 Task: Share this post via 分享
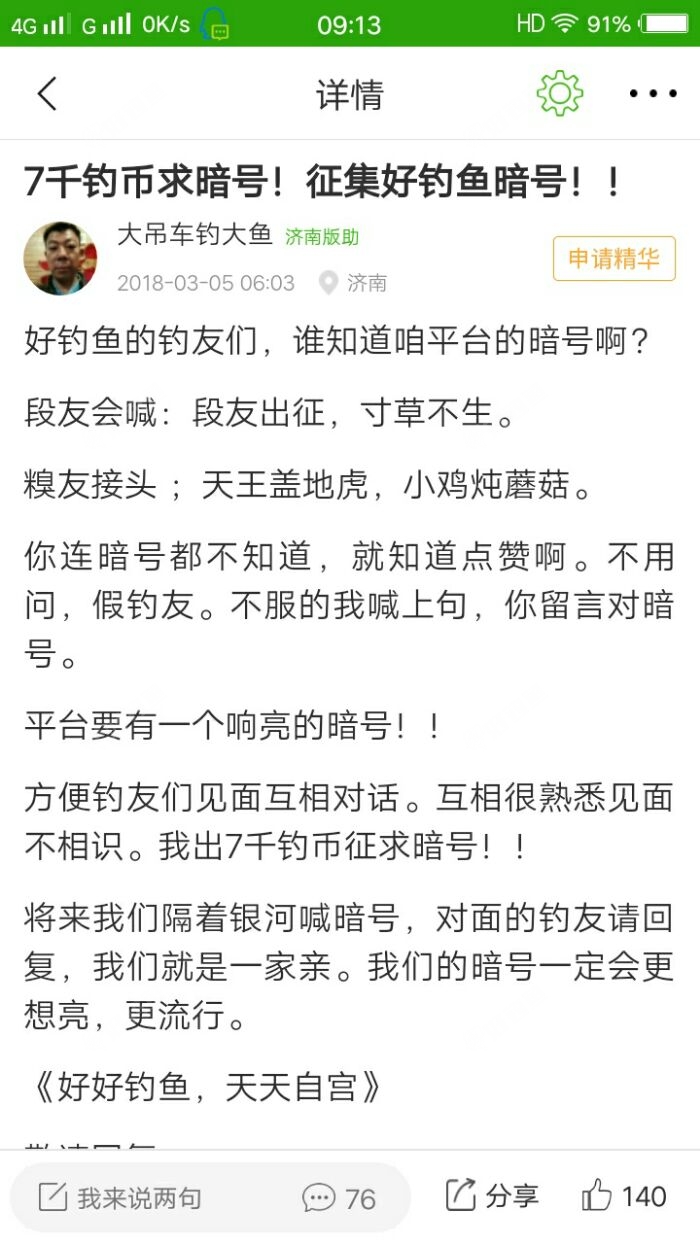pos(492,1195)
